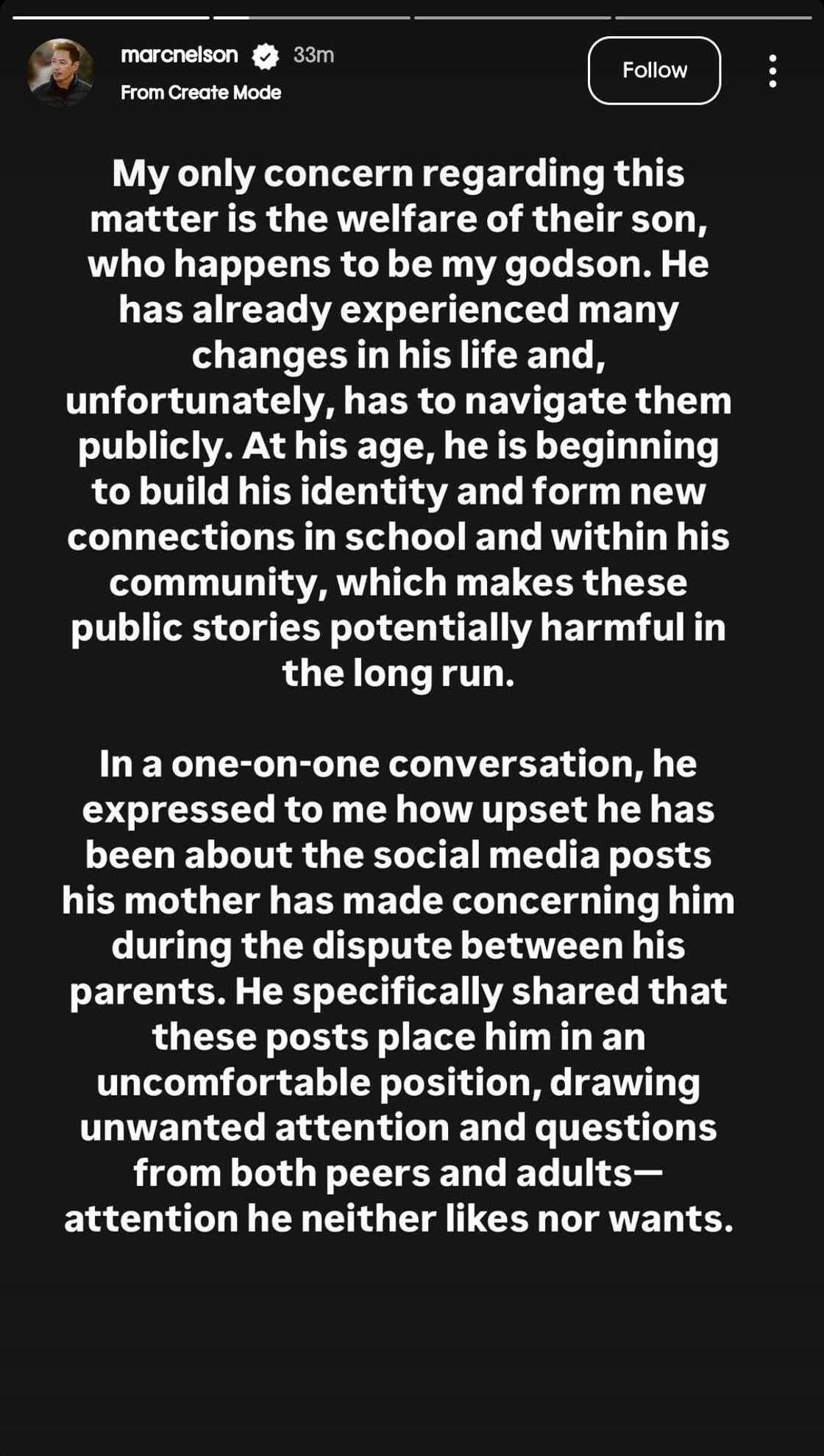The image size is (824, 1456).
Task: Follow the marcnelson account
Action: (653, 71)
